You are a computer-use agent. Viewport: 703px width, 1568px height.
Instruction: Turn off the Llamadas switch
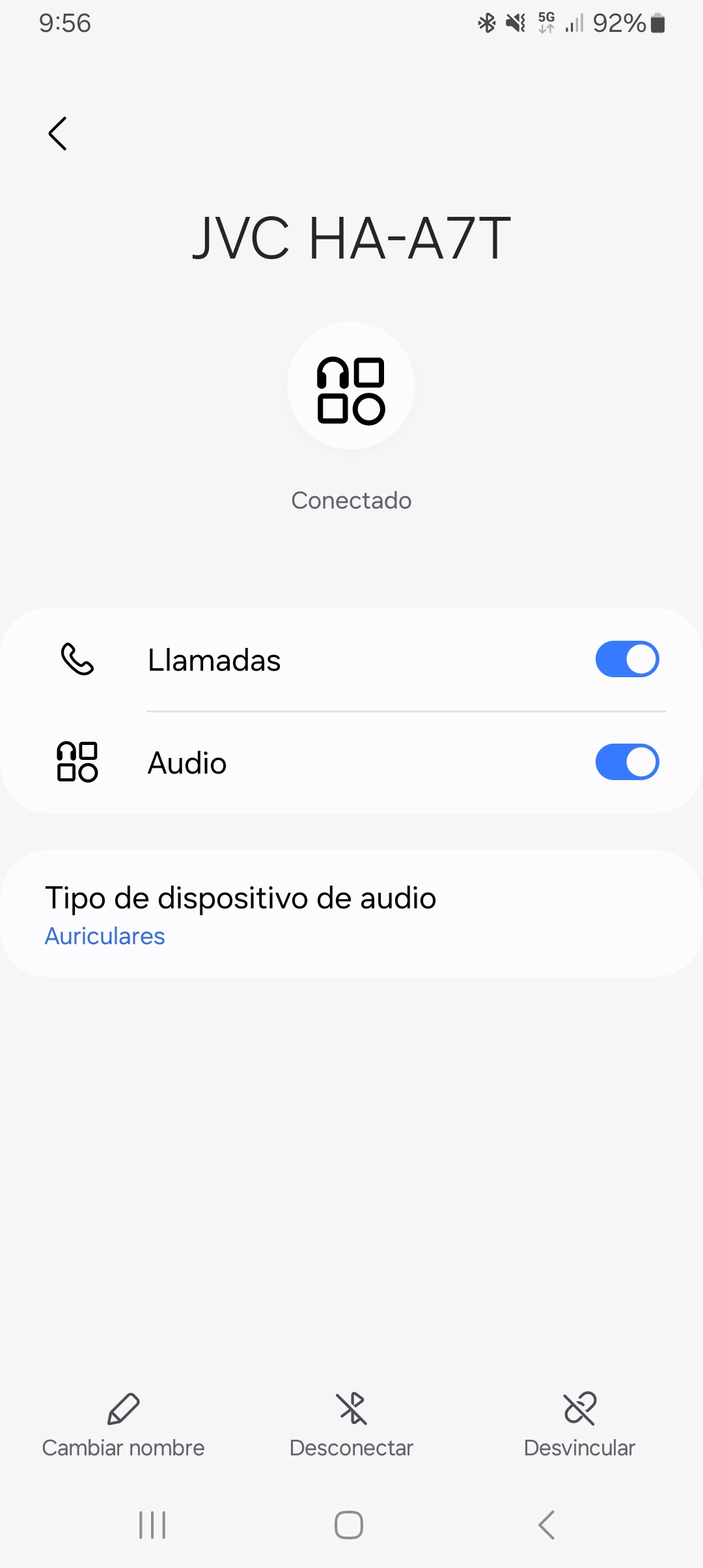[627, 659]
